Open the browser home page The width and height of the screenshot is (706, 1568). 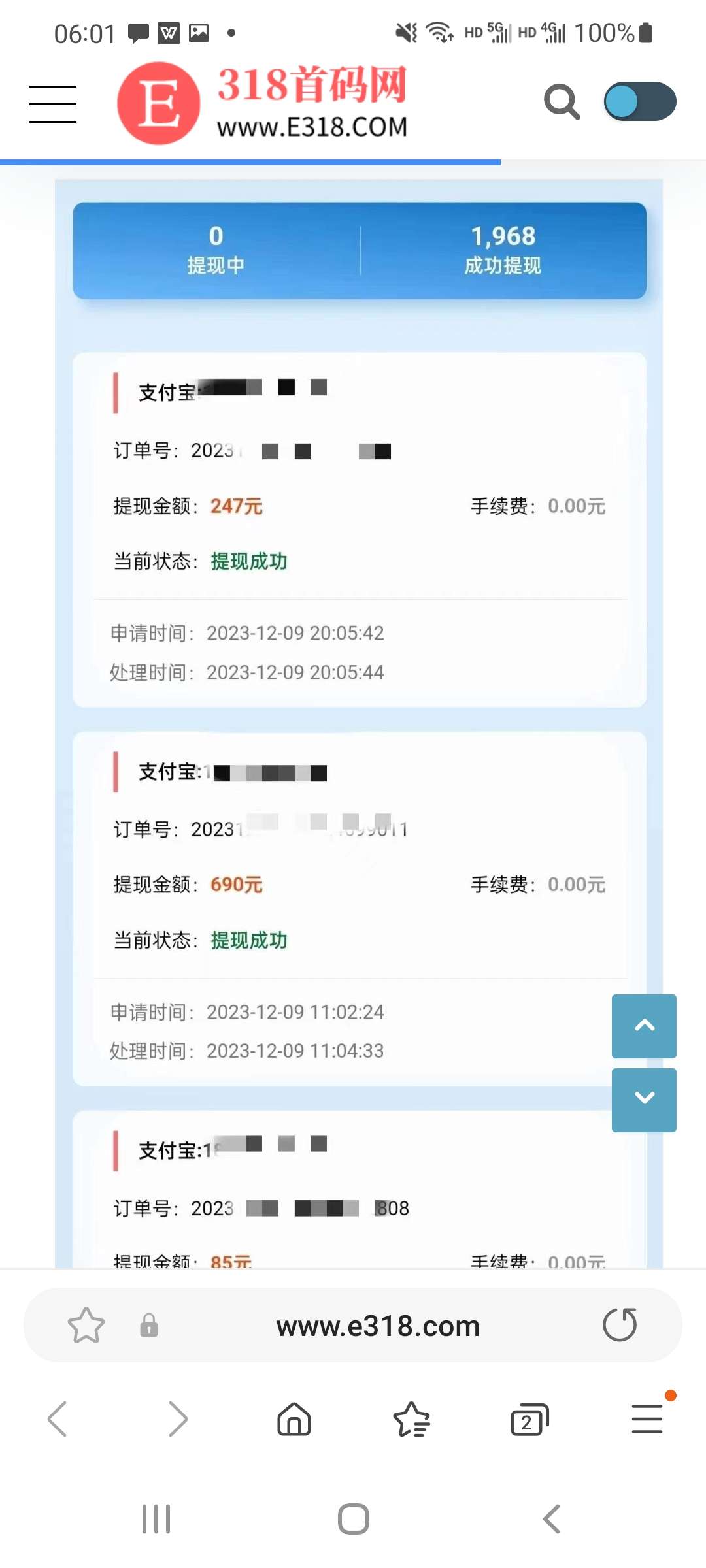coord(294,1419)
